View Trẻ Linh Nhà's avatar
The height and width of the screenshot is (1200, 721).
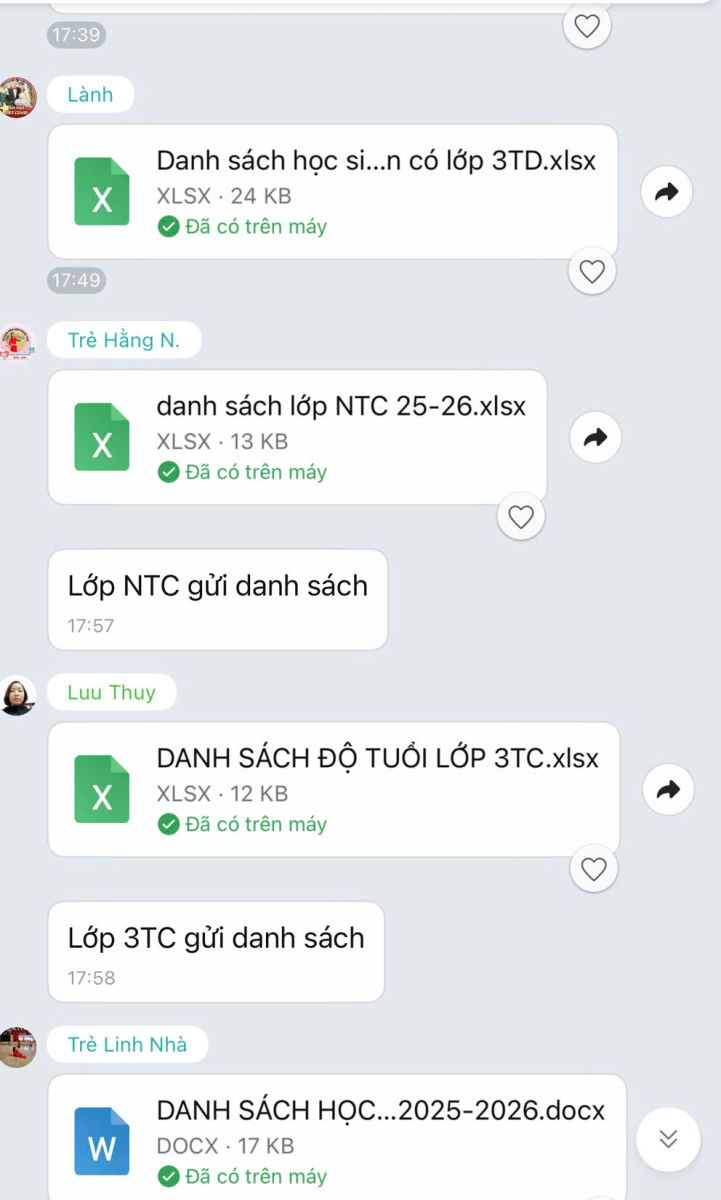pos(18,1047)
